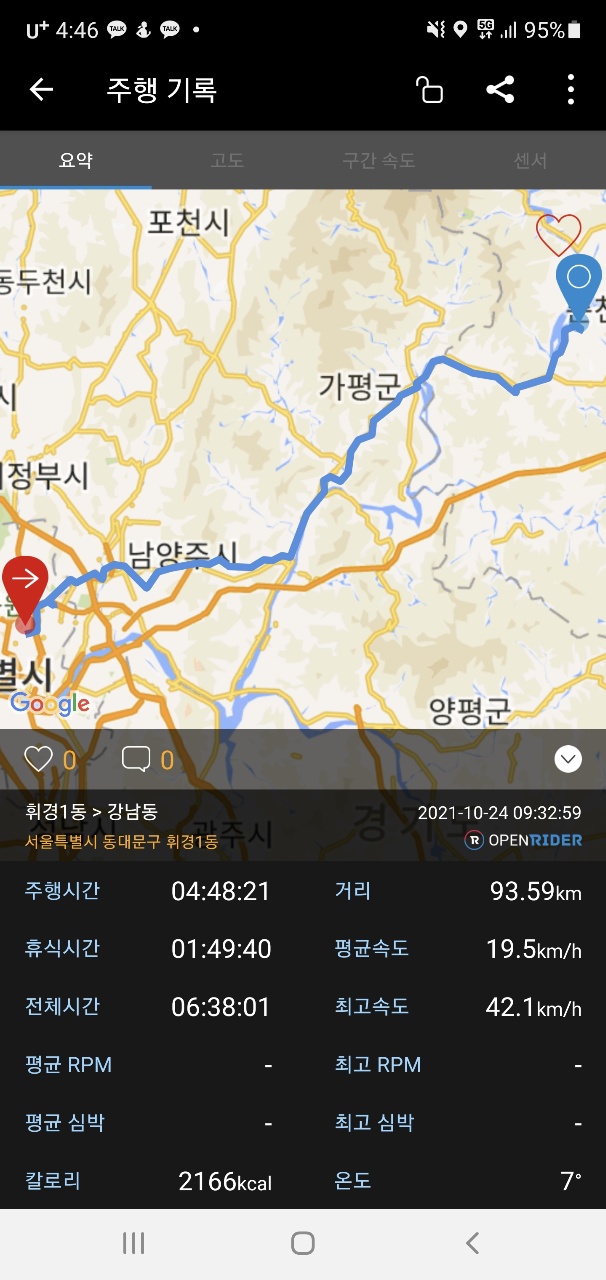This screenshot has width=606, height=1280.
Task: Share this ride record
Action: [500, 90]
